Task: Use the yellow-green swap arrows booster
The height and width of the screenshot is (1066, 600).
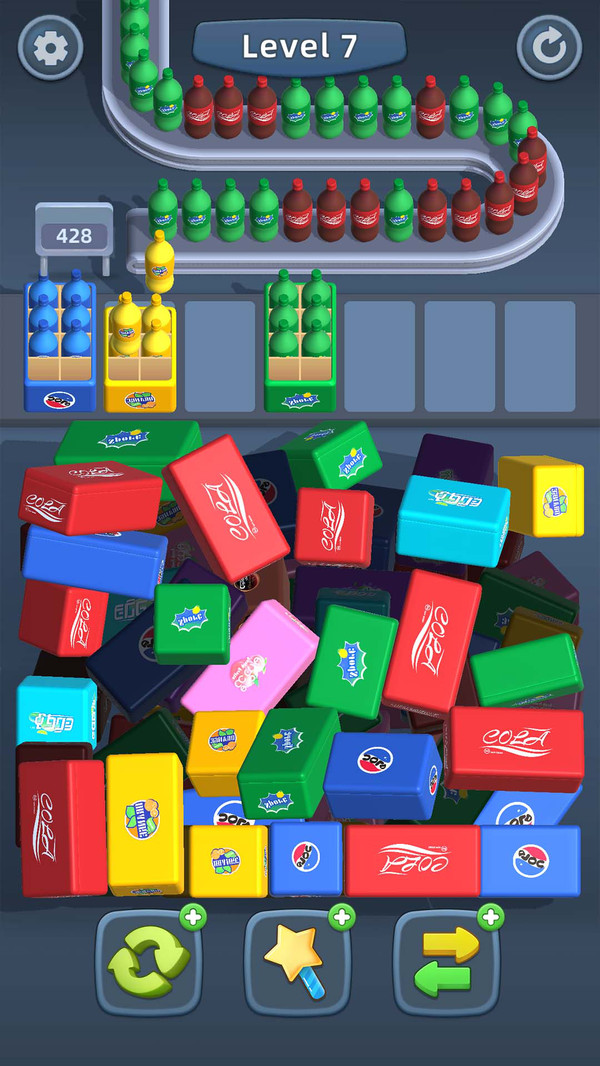Action: 447,961
